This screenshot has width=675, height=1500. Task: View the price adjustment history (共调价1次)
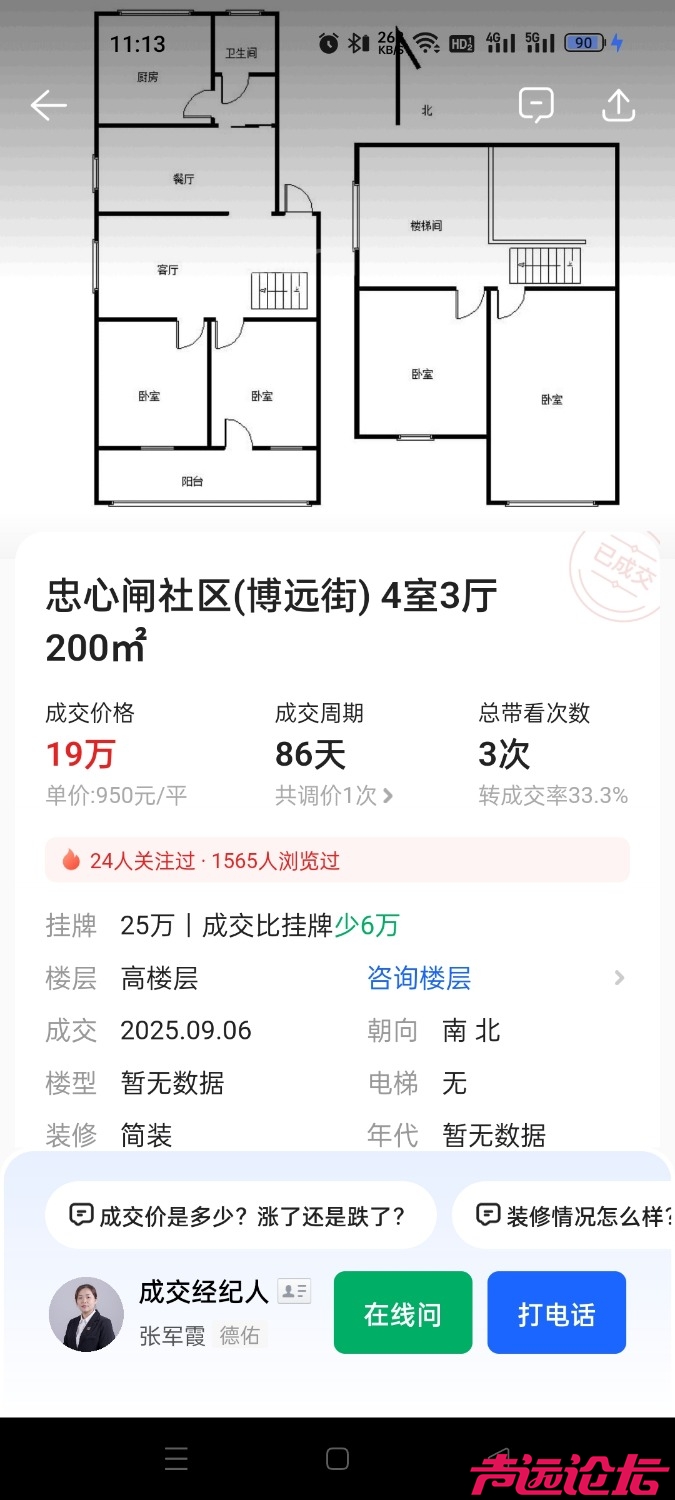pyautogui.click(x=334, y=796)
